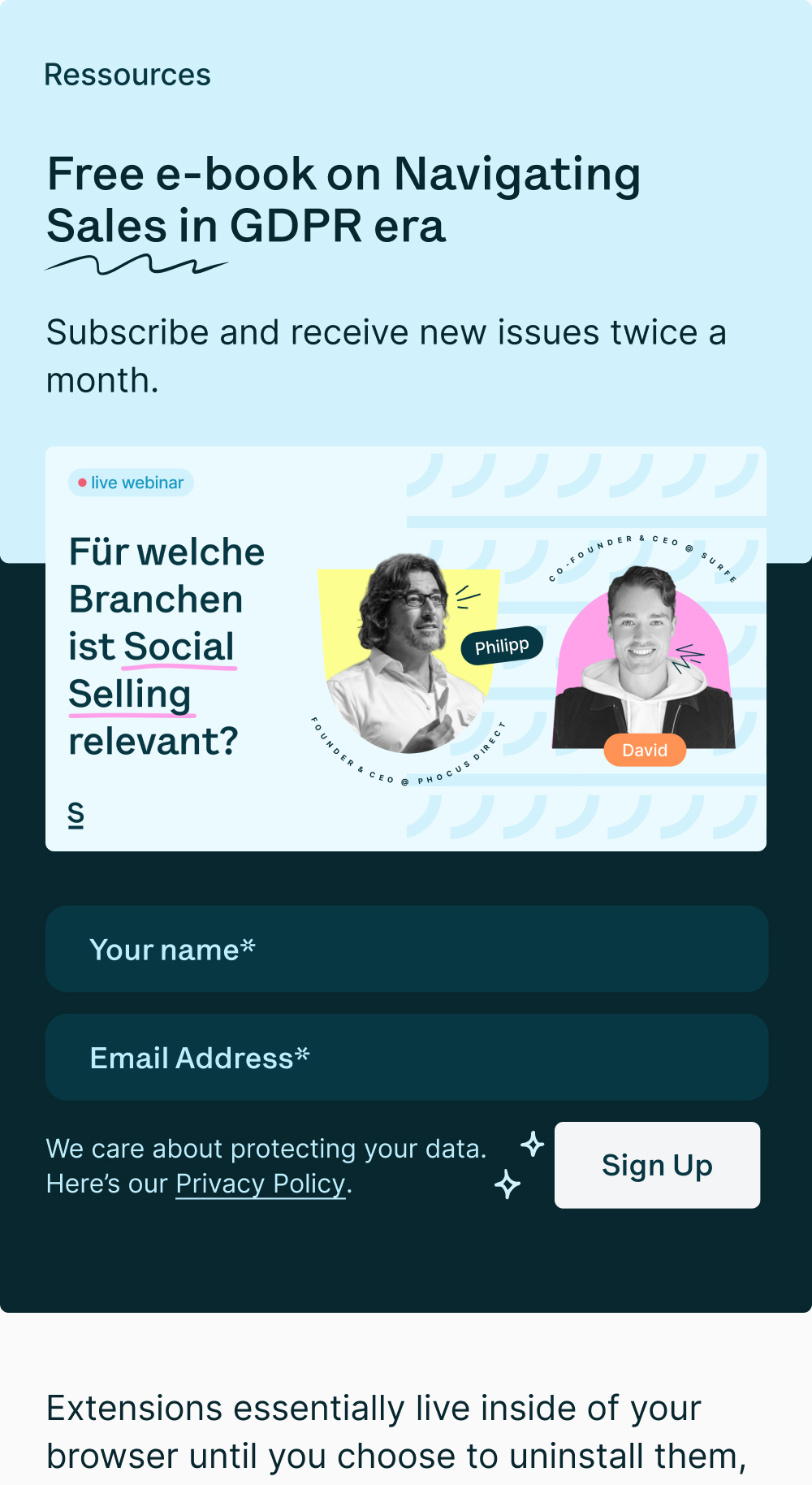Image resolution: width=812 pixels, height=1485 pixels.
Task: Open the Privacy Policy link
Action: tap(261, 1184)
